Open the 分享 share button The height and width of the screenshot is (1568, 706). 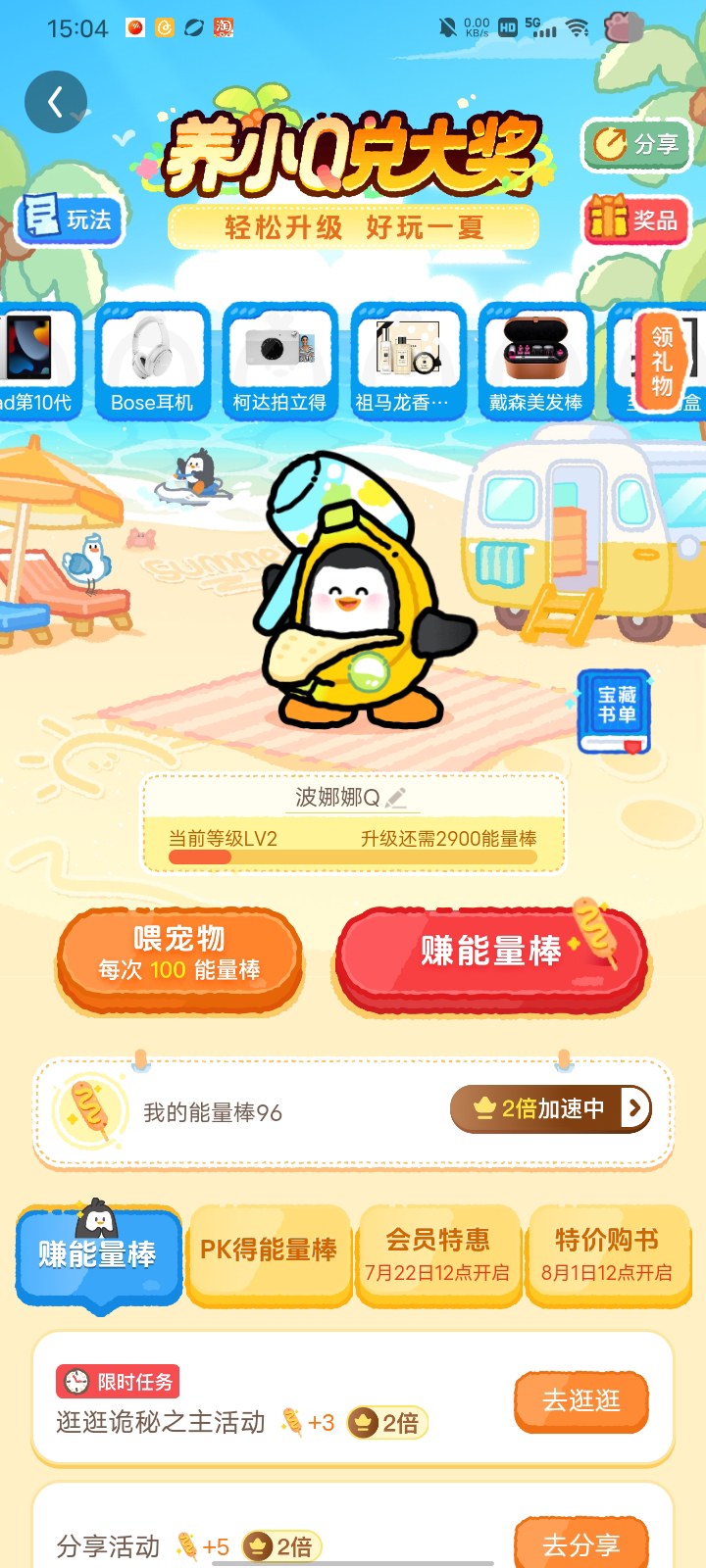(x=636, y=144)
